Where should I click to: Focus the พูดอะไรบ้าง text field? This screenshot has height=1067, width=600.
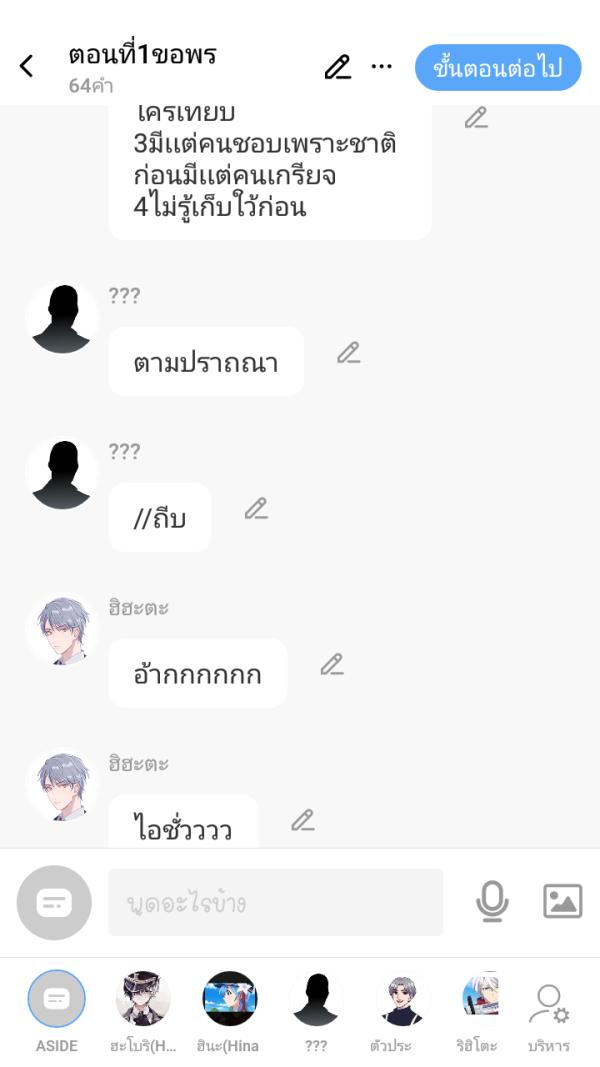point(275,902)
